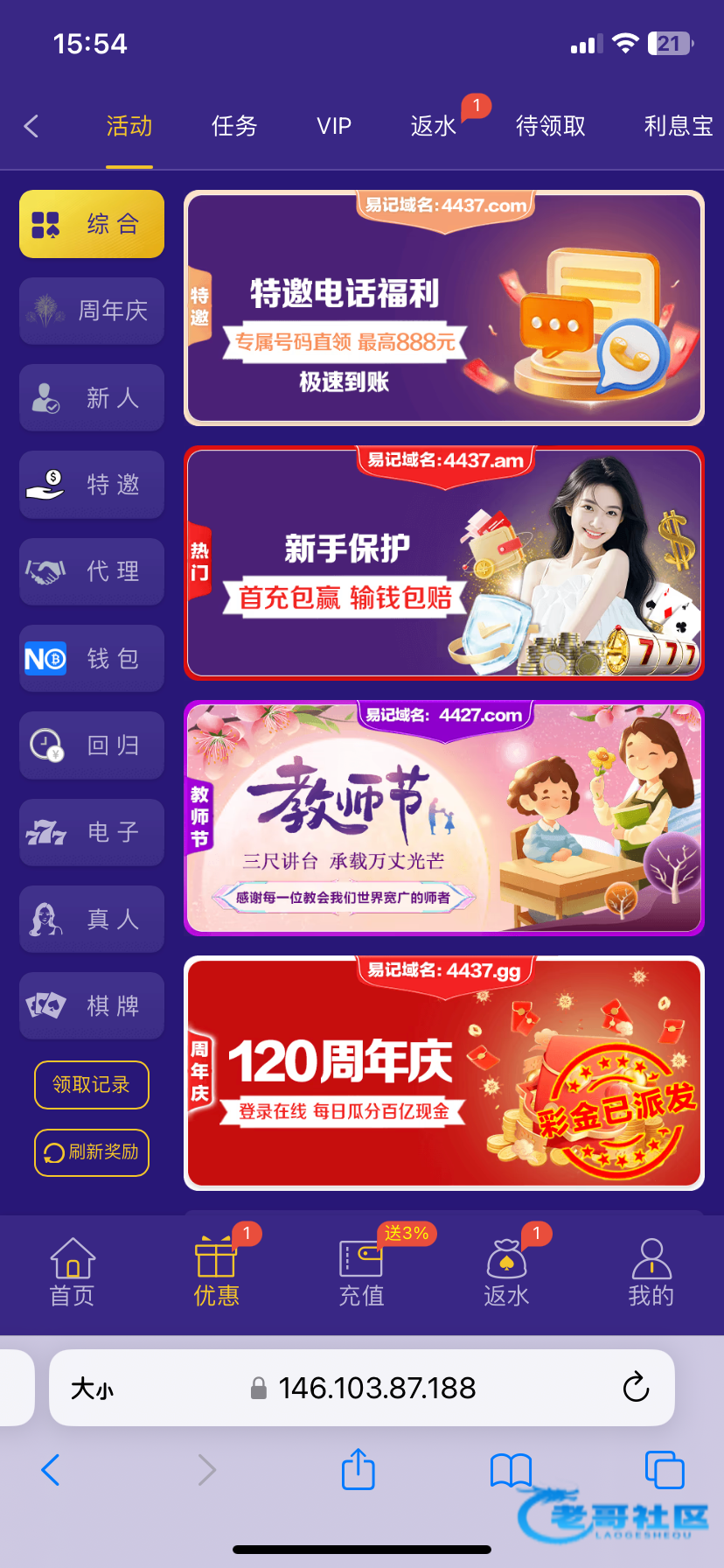724x1568 pixels.
Task: Open the 120周年庆 promotion banner
Action: click(x=443, y=1073)
